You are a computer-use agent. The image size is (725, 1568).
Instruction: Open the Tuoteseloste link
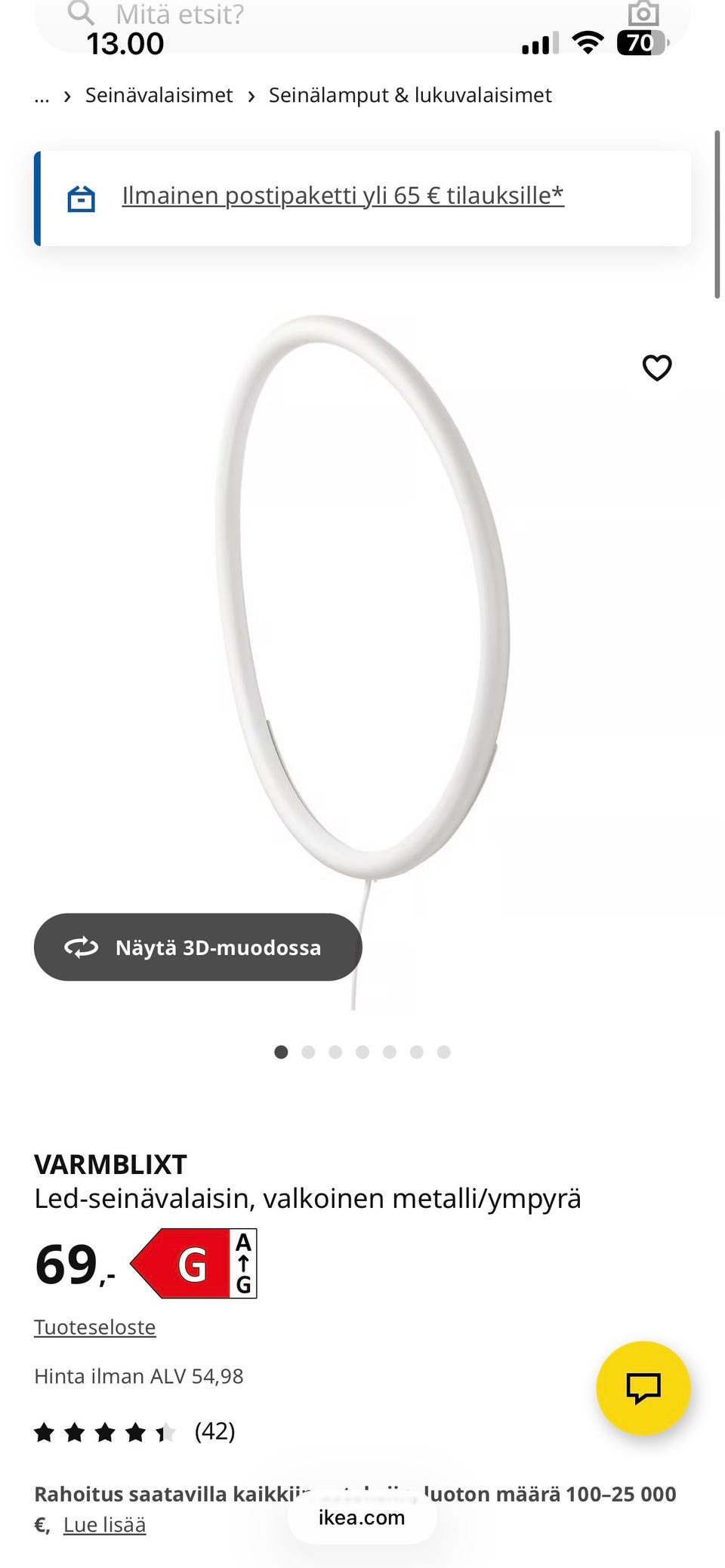click(x=94, y=1327)
